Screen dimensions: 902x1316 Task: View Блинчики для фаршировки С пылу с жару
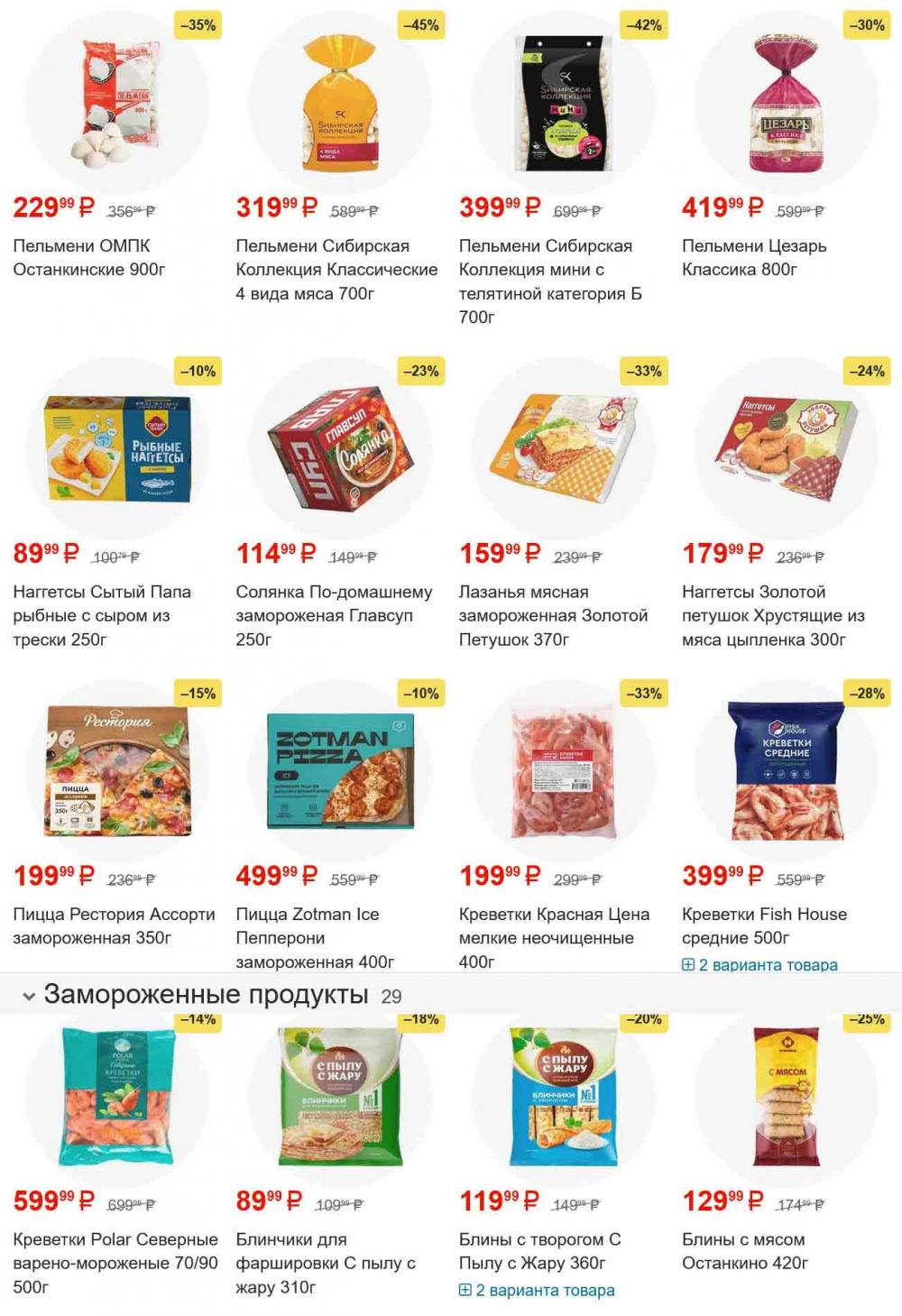click(325, 1262)
